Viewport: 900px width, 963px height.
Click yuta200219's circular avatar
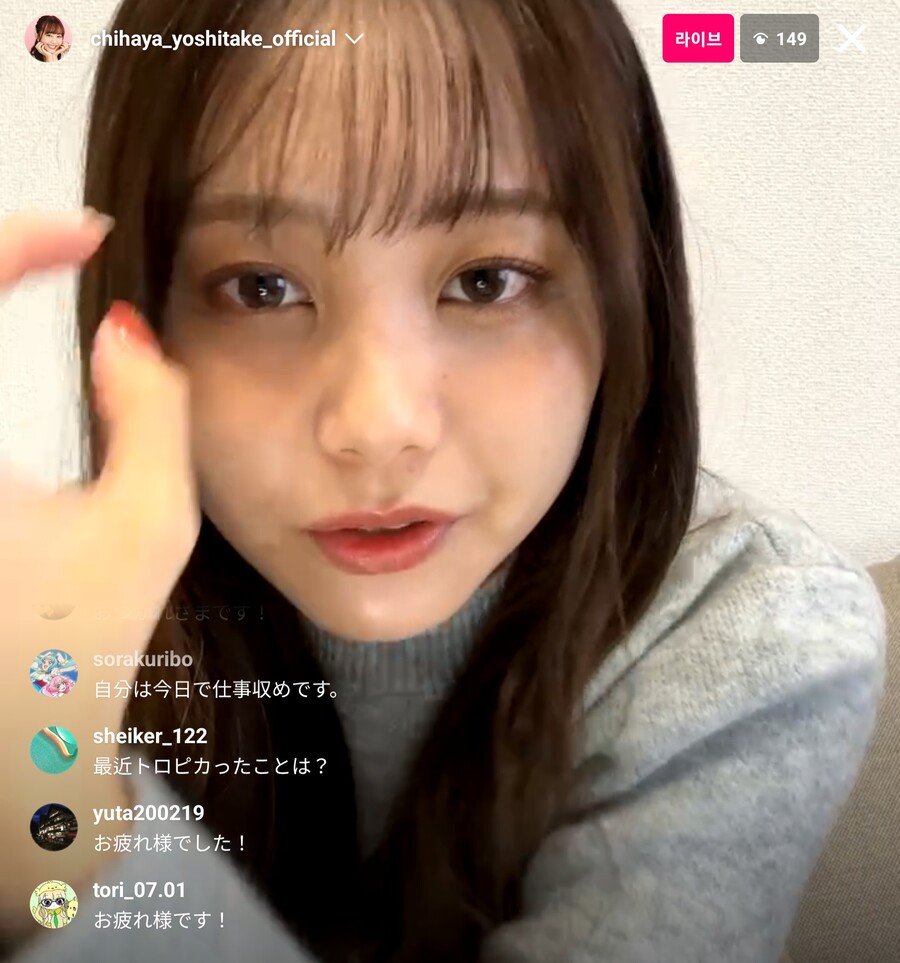point(55,825)
